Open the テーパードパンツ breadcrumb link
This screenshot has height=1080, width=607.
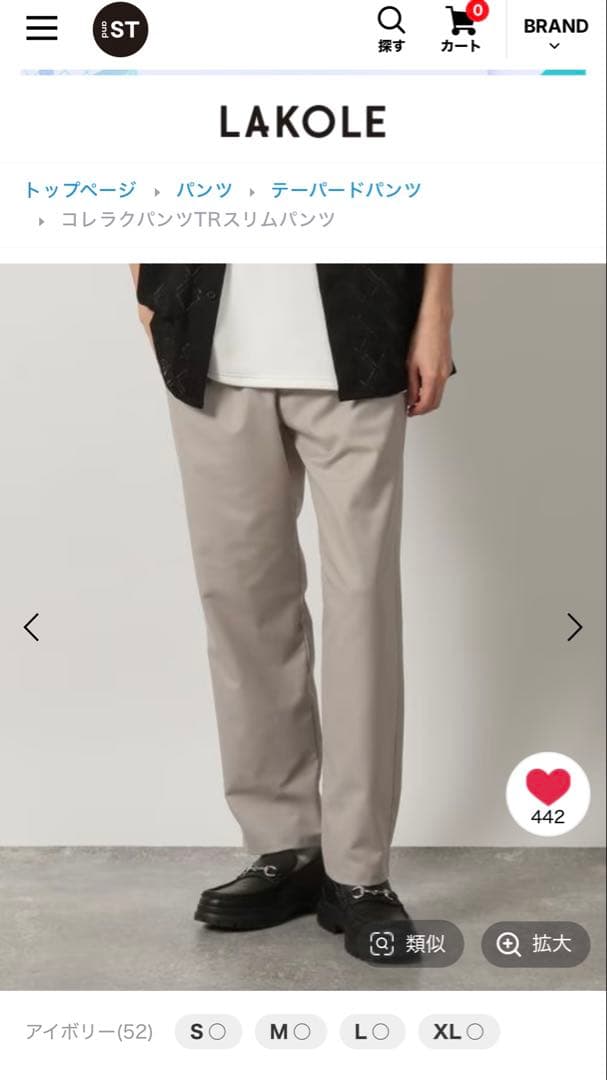point(346,190)
